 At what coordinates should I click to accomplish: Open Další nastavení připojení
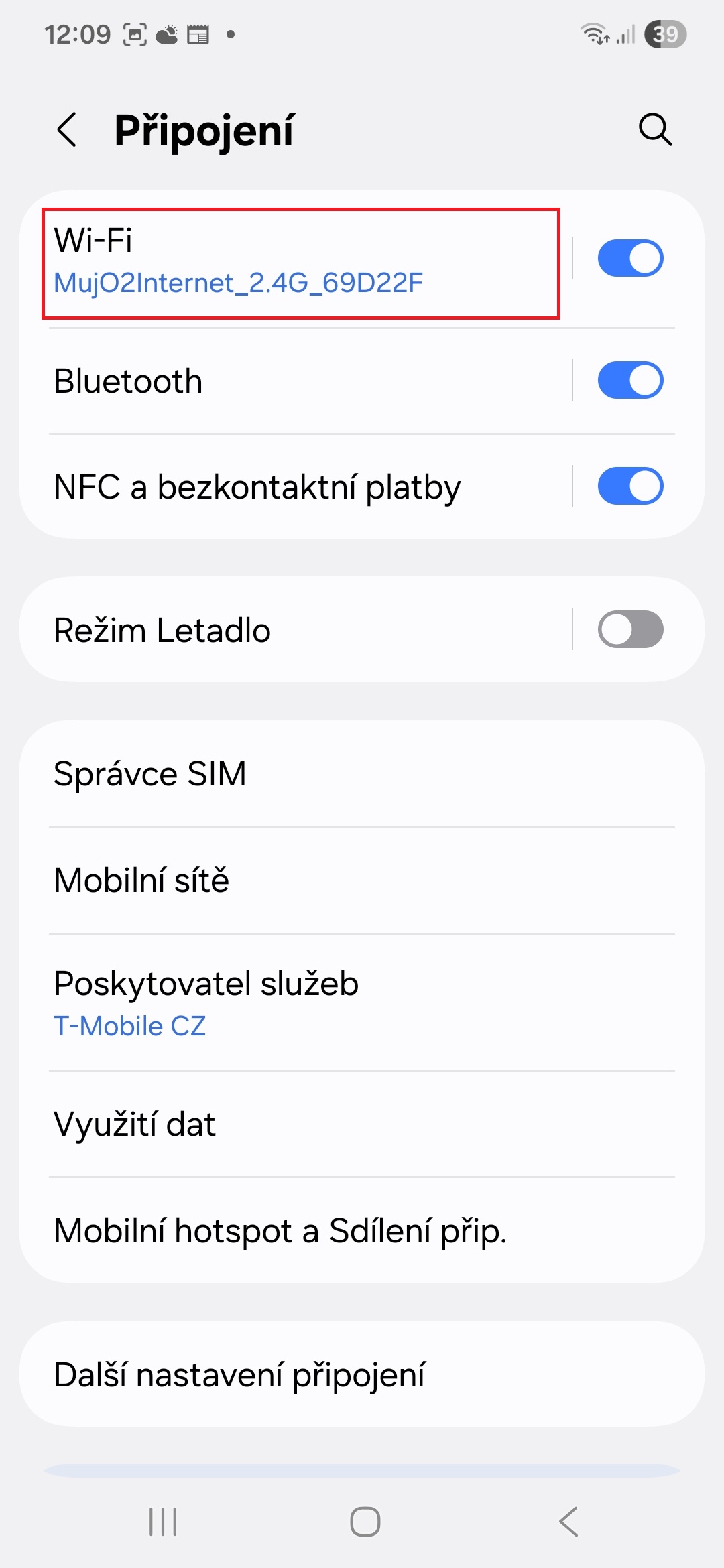[x=362, y=1375]
